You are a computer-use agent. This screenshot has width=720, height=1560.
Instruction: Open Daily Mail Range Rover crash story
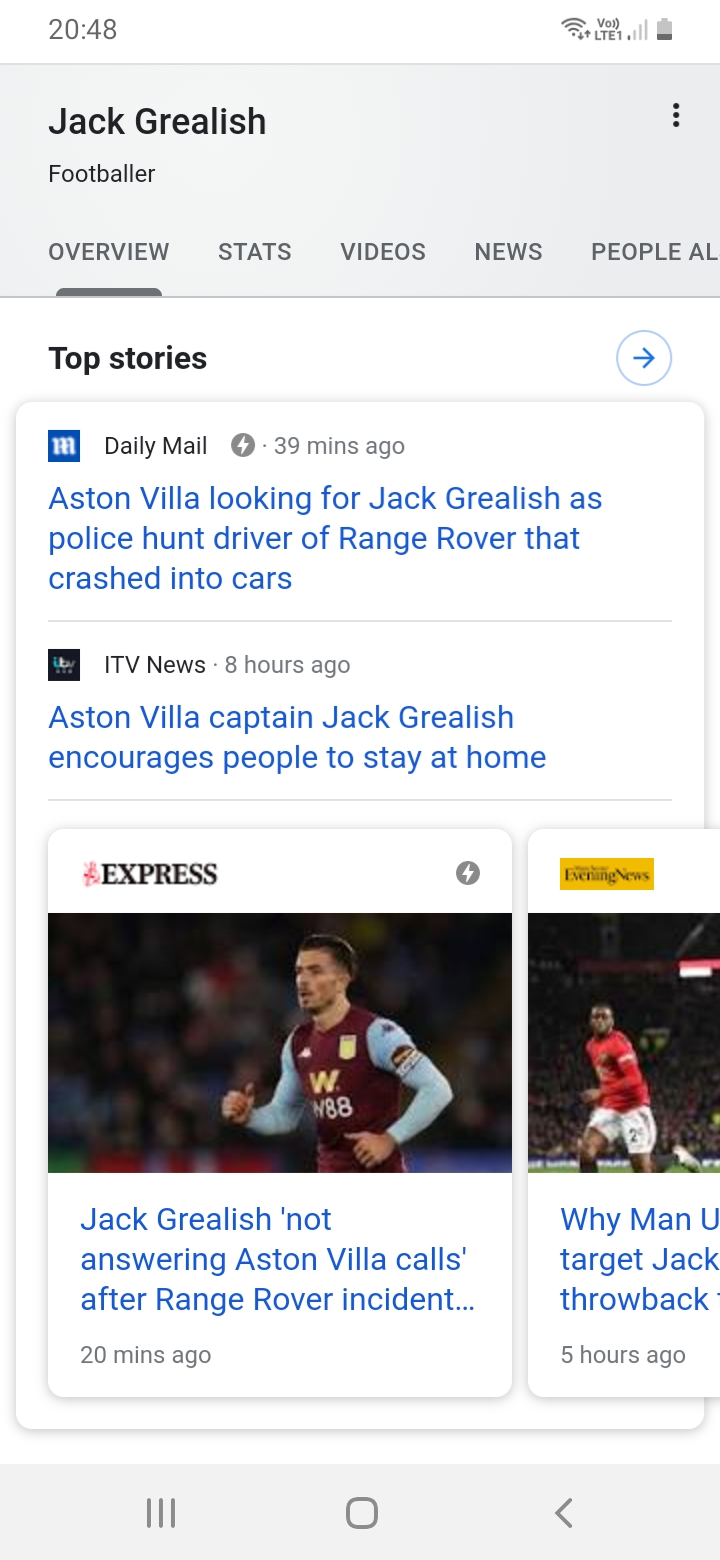click(325, 538)
